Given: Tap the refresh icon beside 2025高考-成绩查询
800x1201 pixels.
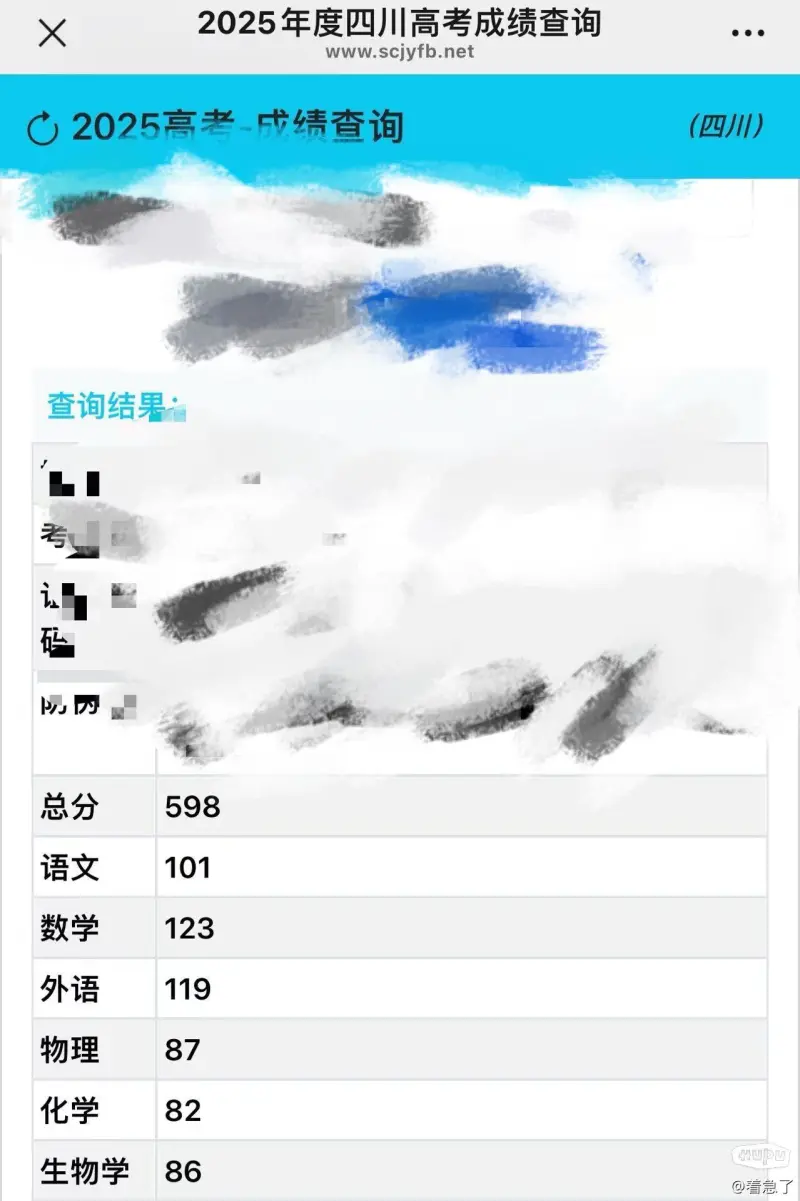Looking at the screenshot, I should pos(43,129).
